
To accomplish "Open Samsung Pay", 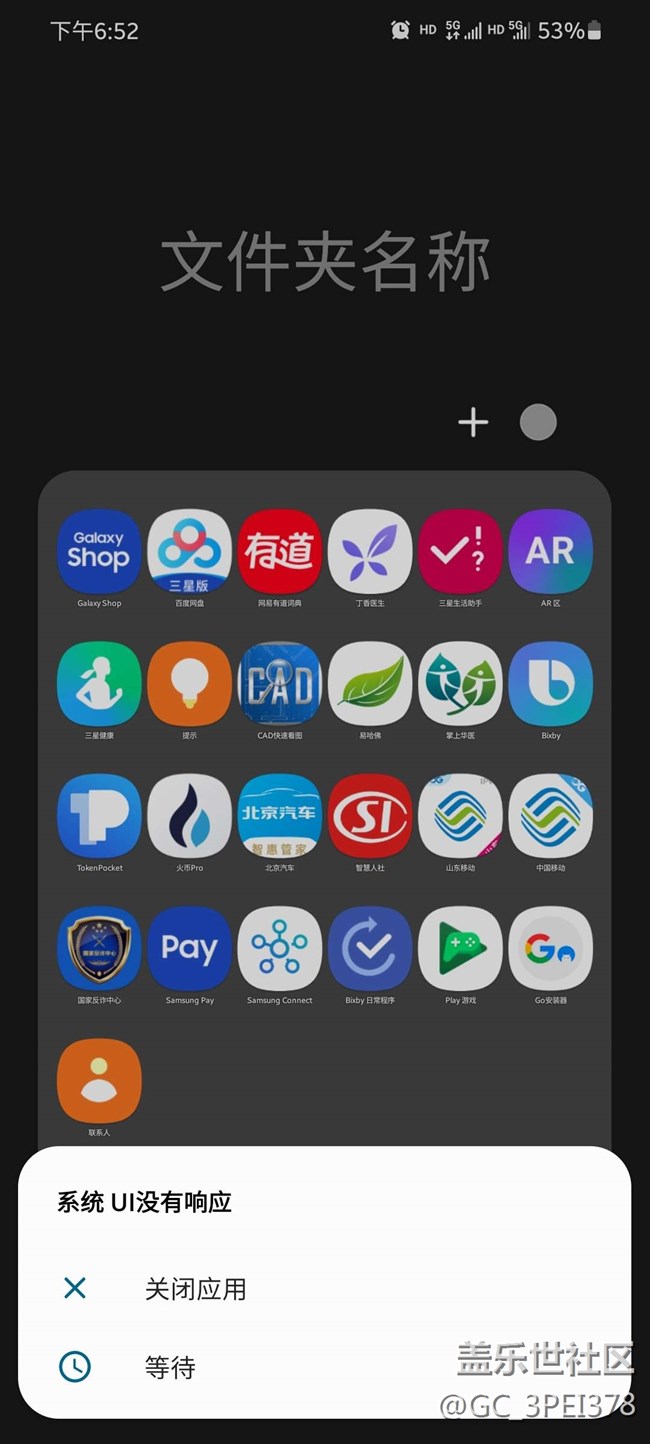I will coord(189,948).
